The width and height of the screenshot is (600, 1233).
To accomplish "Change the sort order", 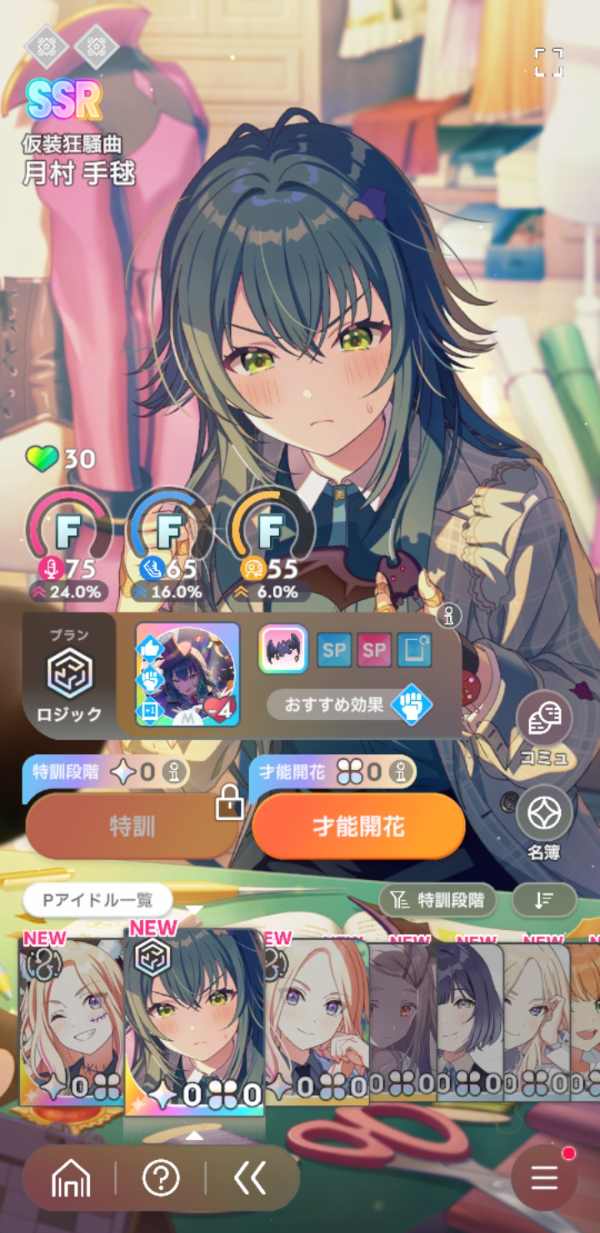I will click(544, 900).
